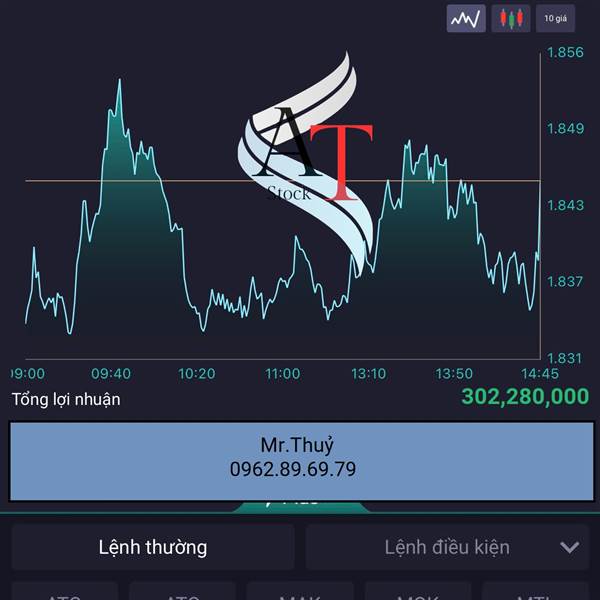
Task: Switch to the candlestick chart view
Action: click(x=510, y=18)
